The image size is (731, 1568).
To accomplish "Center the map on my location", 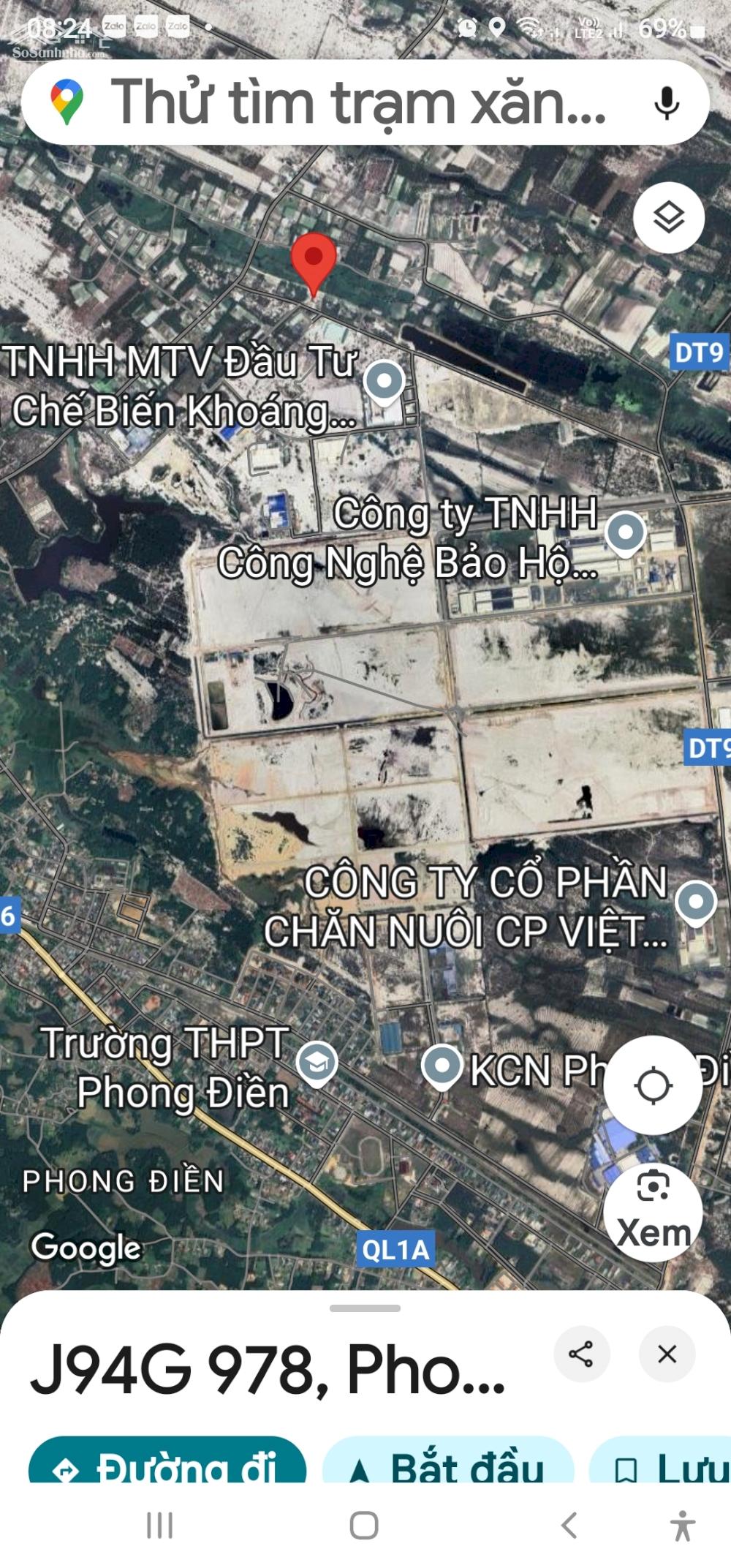I will 653,1085.
